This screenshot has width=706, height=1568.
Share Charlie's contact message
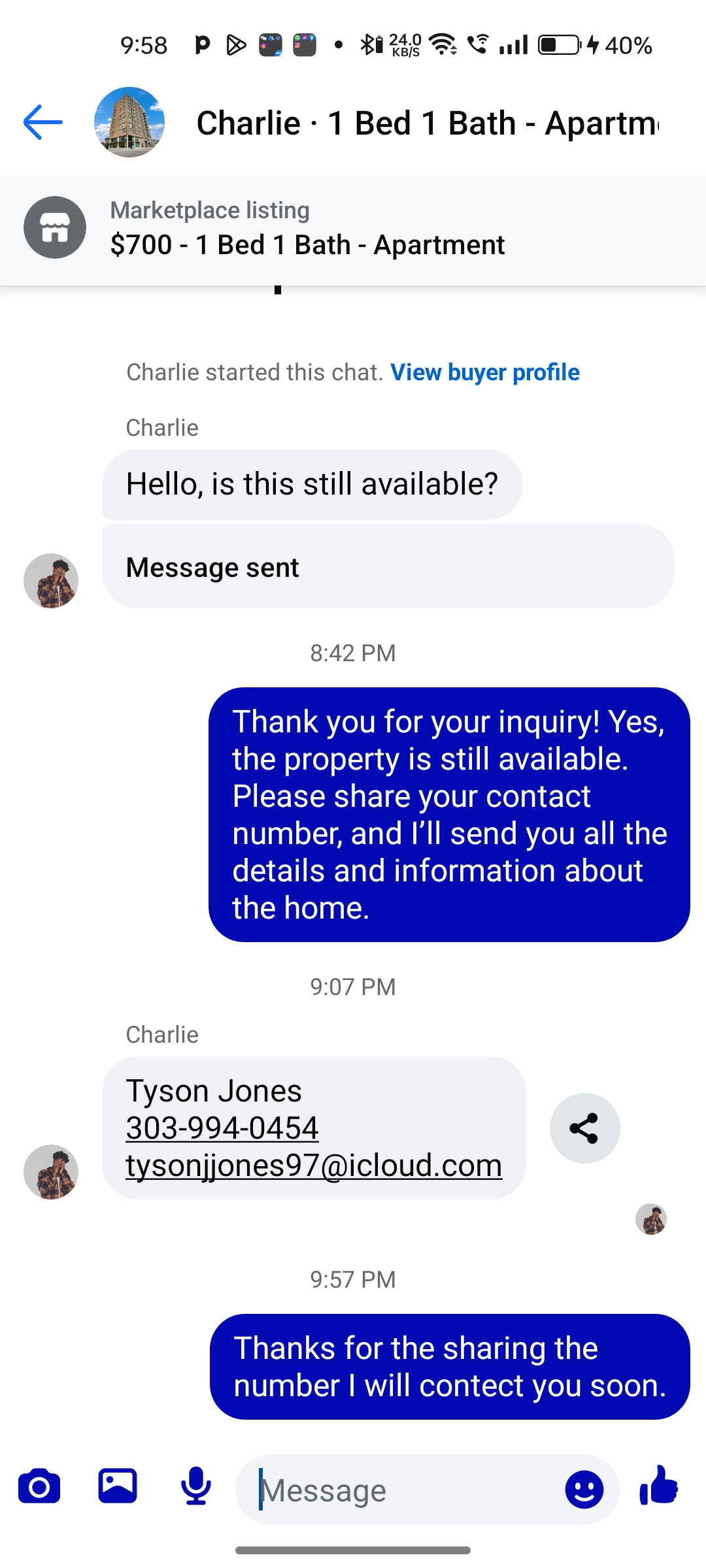(584, 1128)
